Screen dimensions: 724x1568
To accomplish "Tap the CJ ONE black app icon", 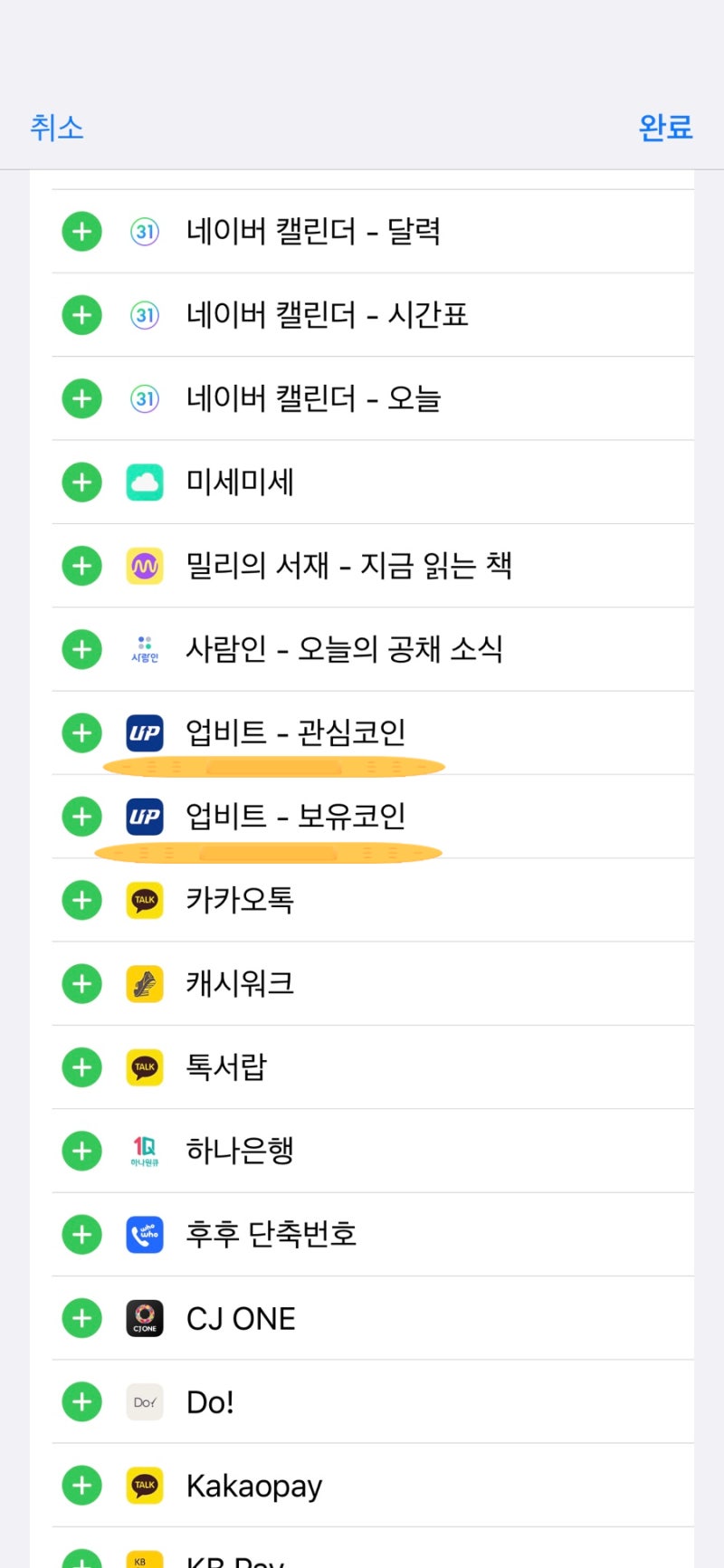I will (x=145, y=1318).
